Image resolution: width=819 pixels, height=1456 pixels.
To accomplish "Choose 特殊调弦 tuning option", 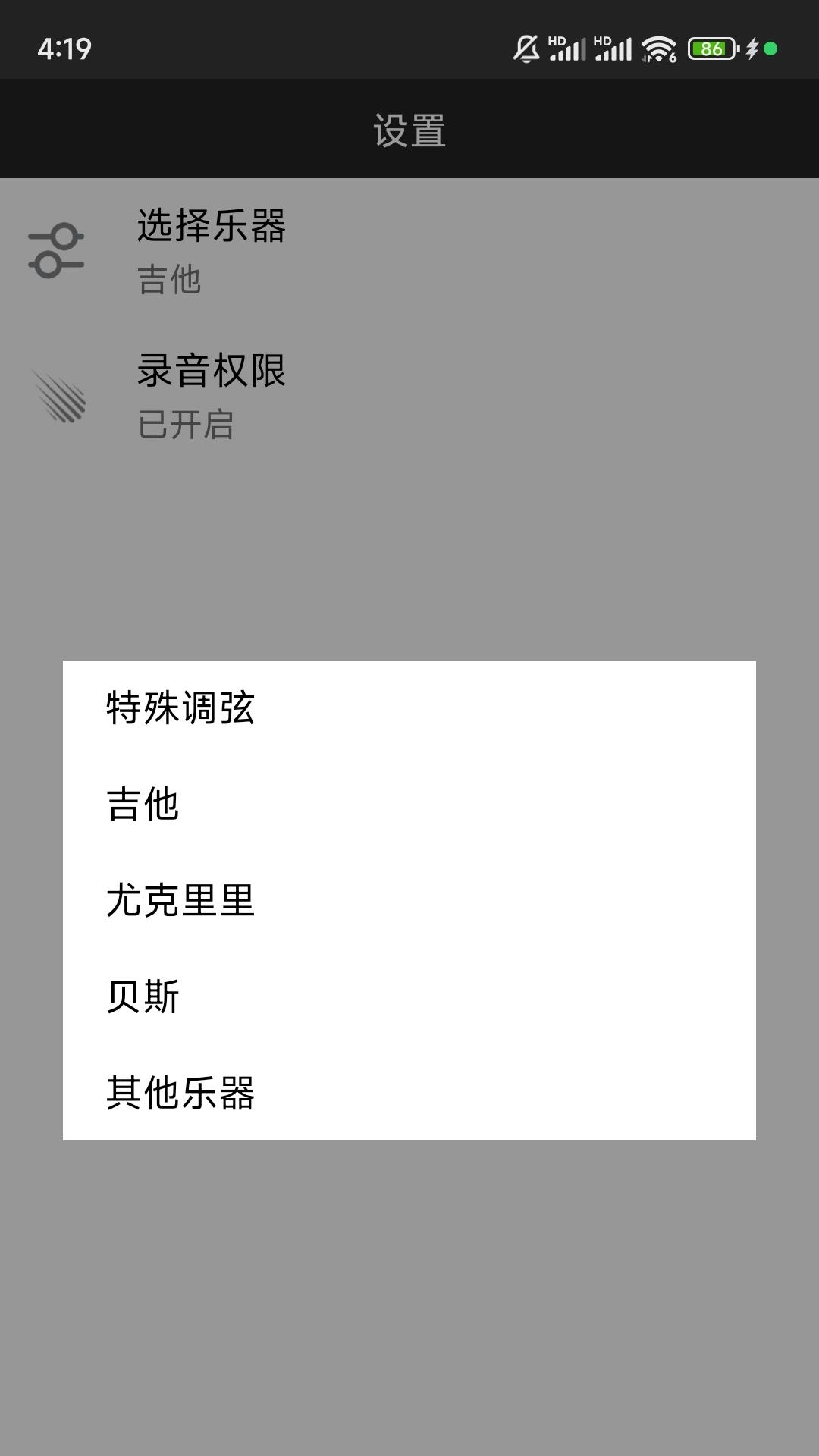I will pyautogui.click(x=180, y=711).
